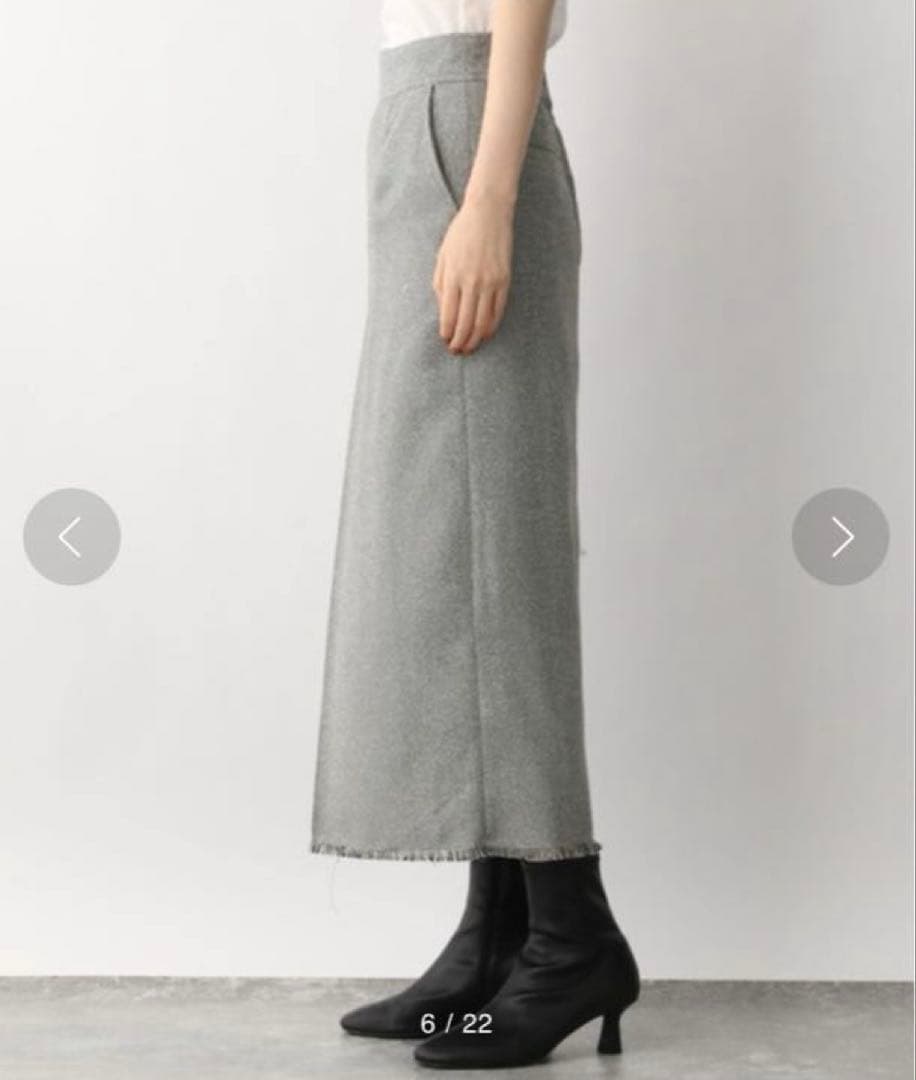The image size is (916, 1080).
Task: Go to the previous product photo
Action: click(71, 537)
